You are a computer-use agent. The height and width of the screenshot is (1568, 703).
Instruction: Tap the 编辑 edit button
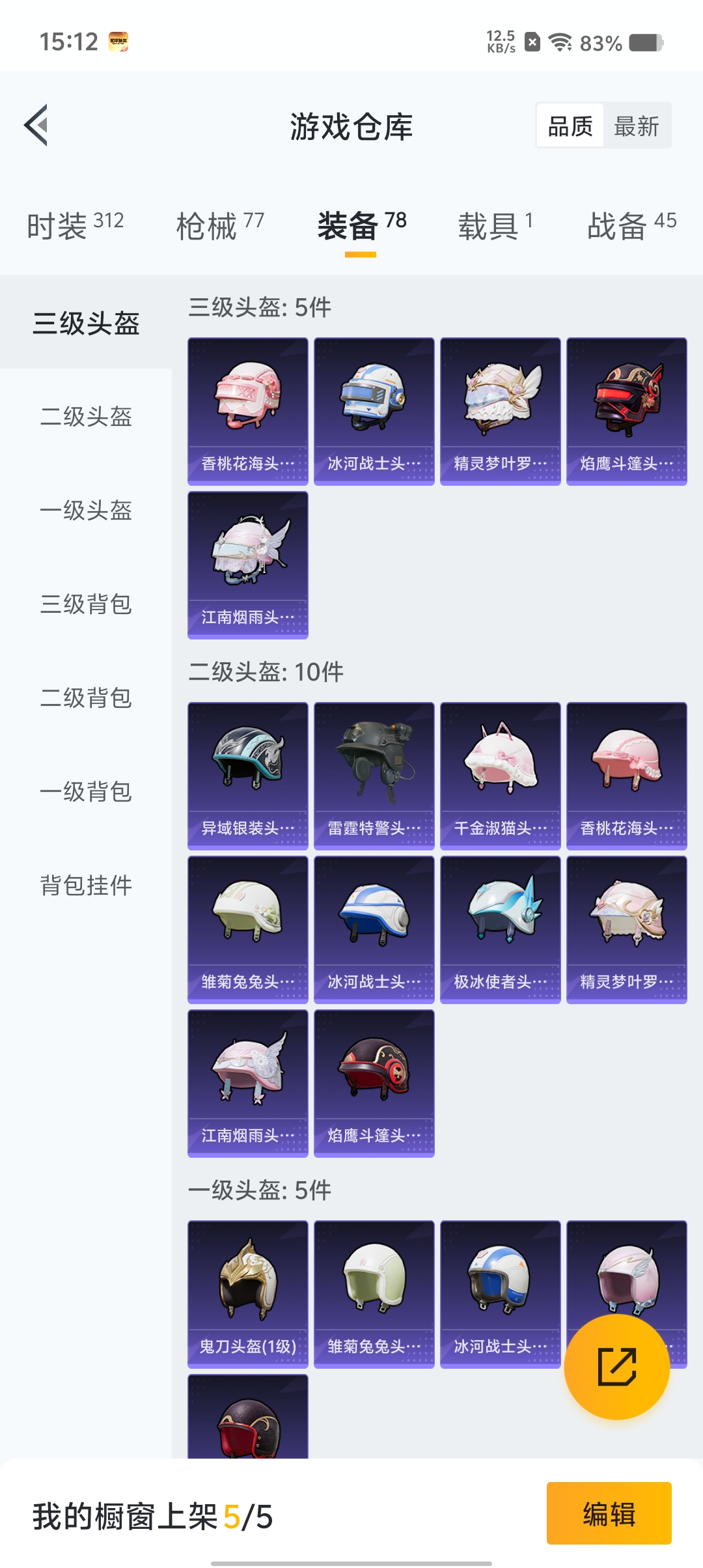pyautogui.click(x=608, y=1515)
